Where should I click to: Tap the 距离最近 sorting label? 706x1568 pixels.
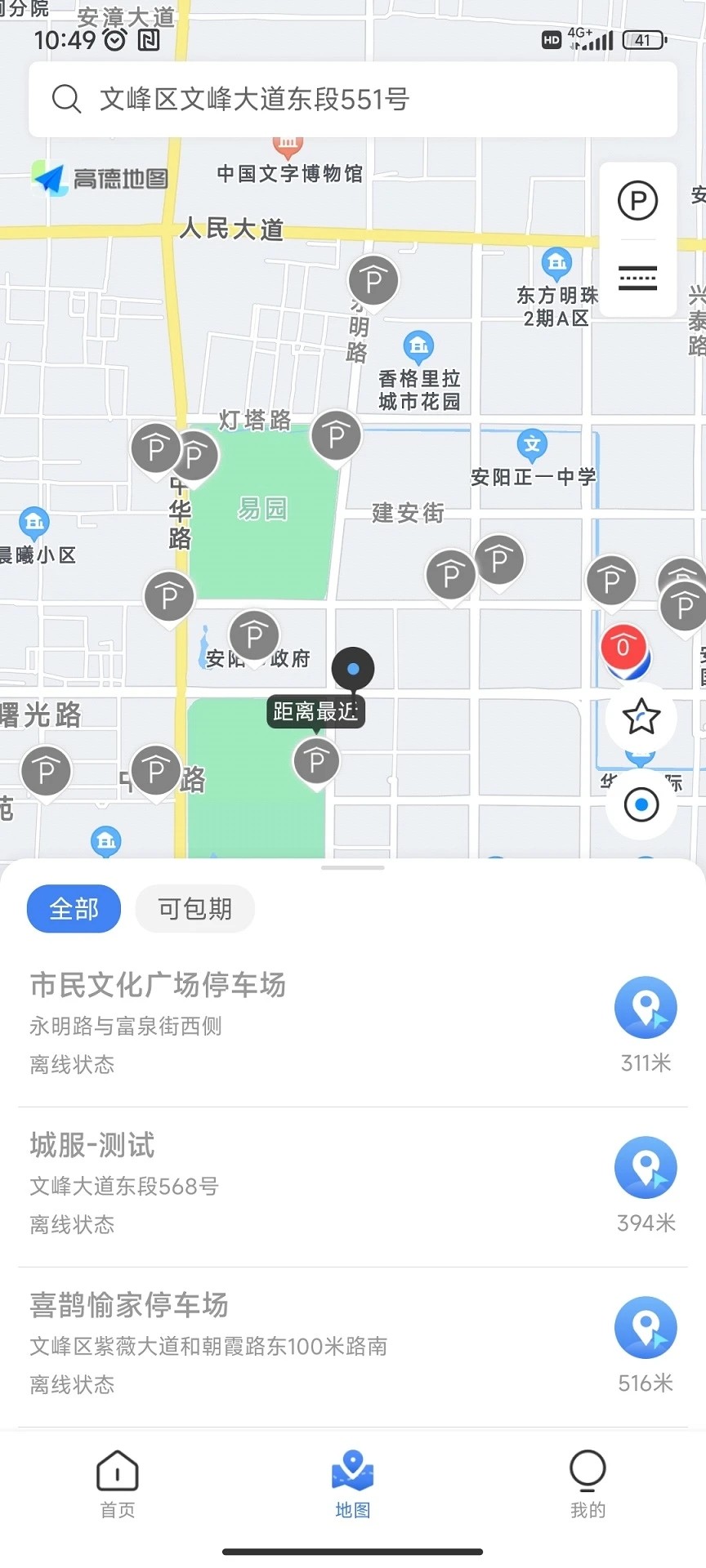315,711
